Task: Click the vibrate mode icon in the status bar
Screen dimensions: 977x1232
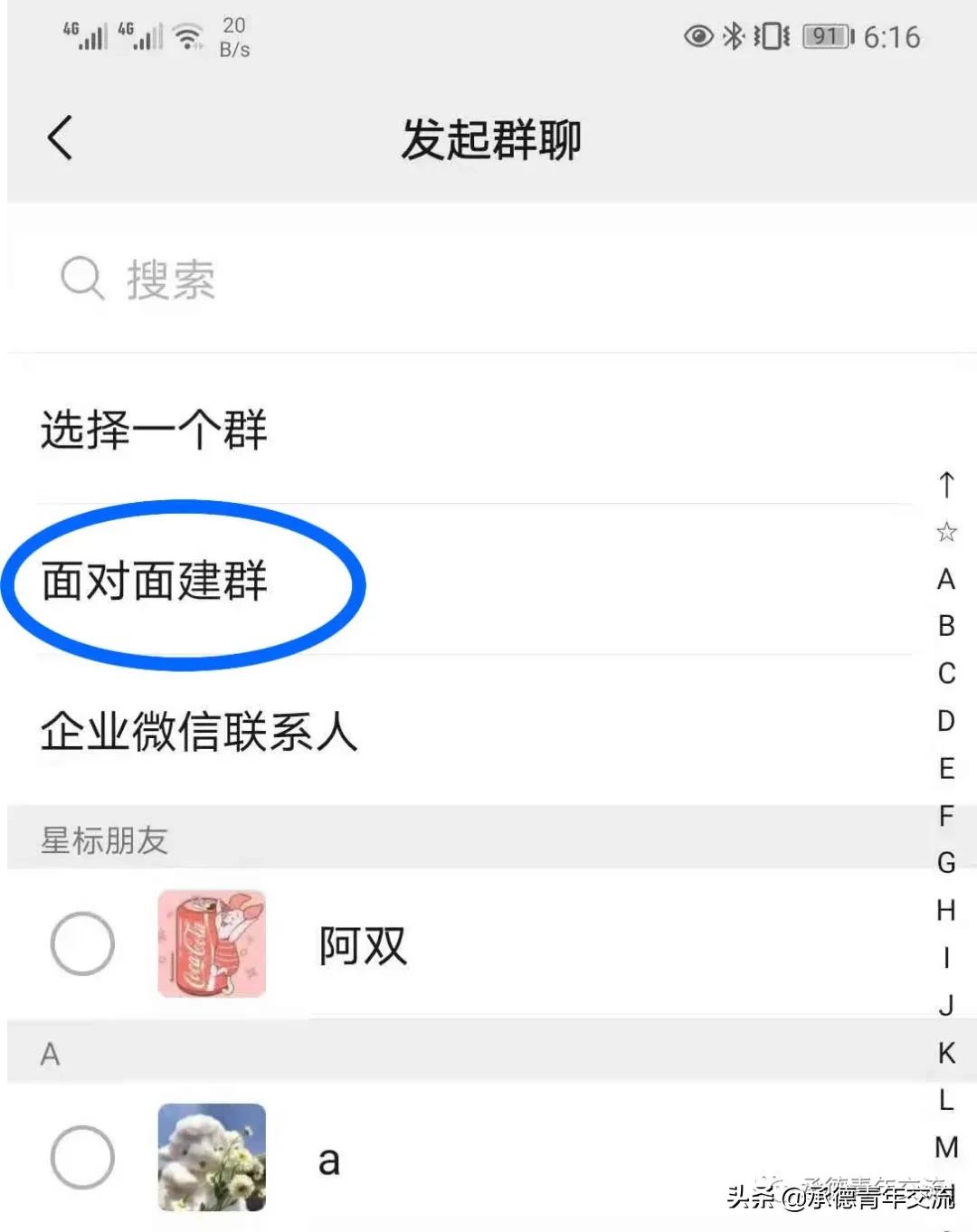Action: tap(769, 36)
